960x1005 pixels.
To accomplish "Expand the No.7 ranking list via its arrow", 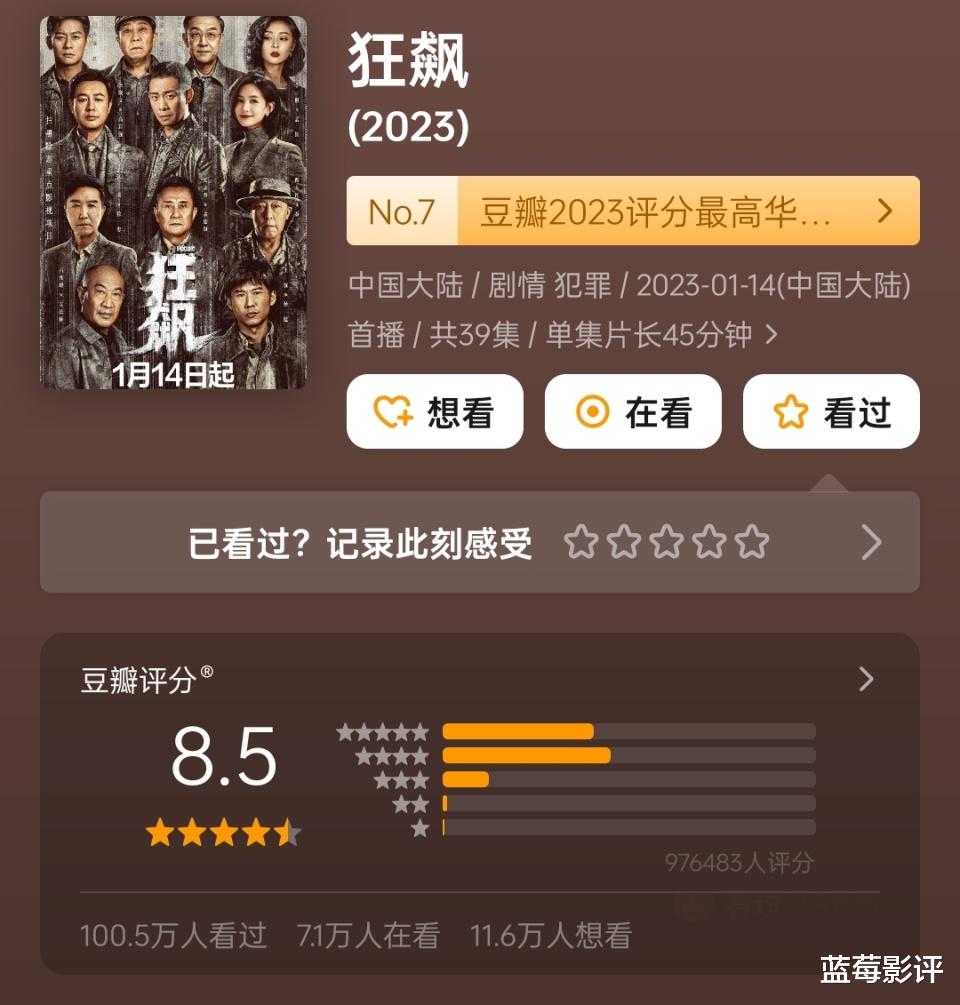I will pyautogui.click(x=884, y=211).
